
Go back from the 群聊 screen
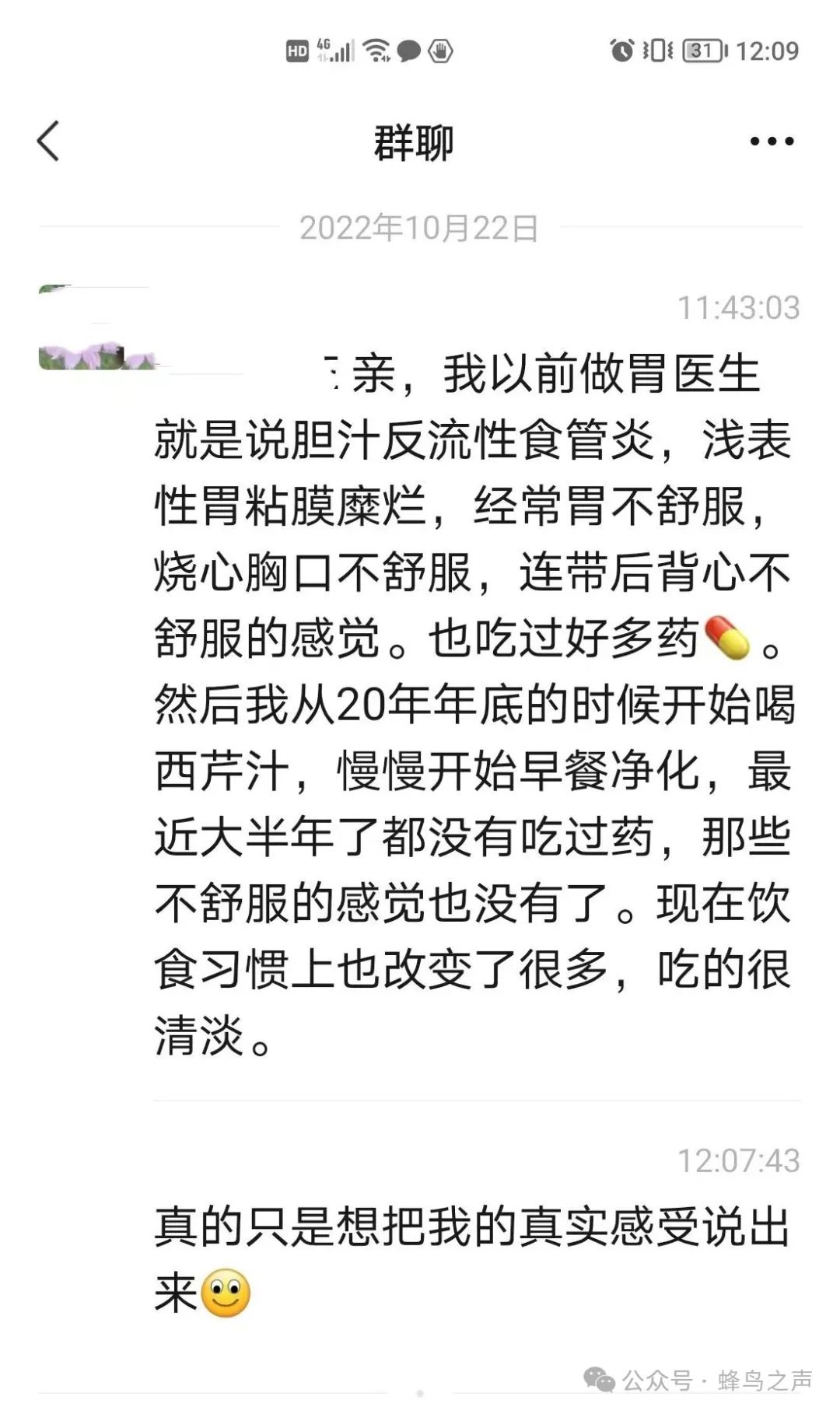(x=48, y=142)
